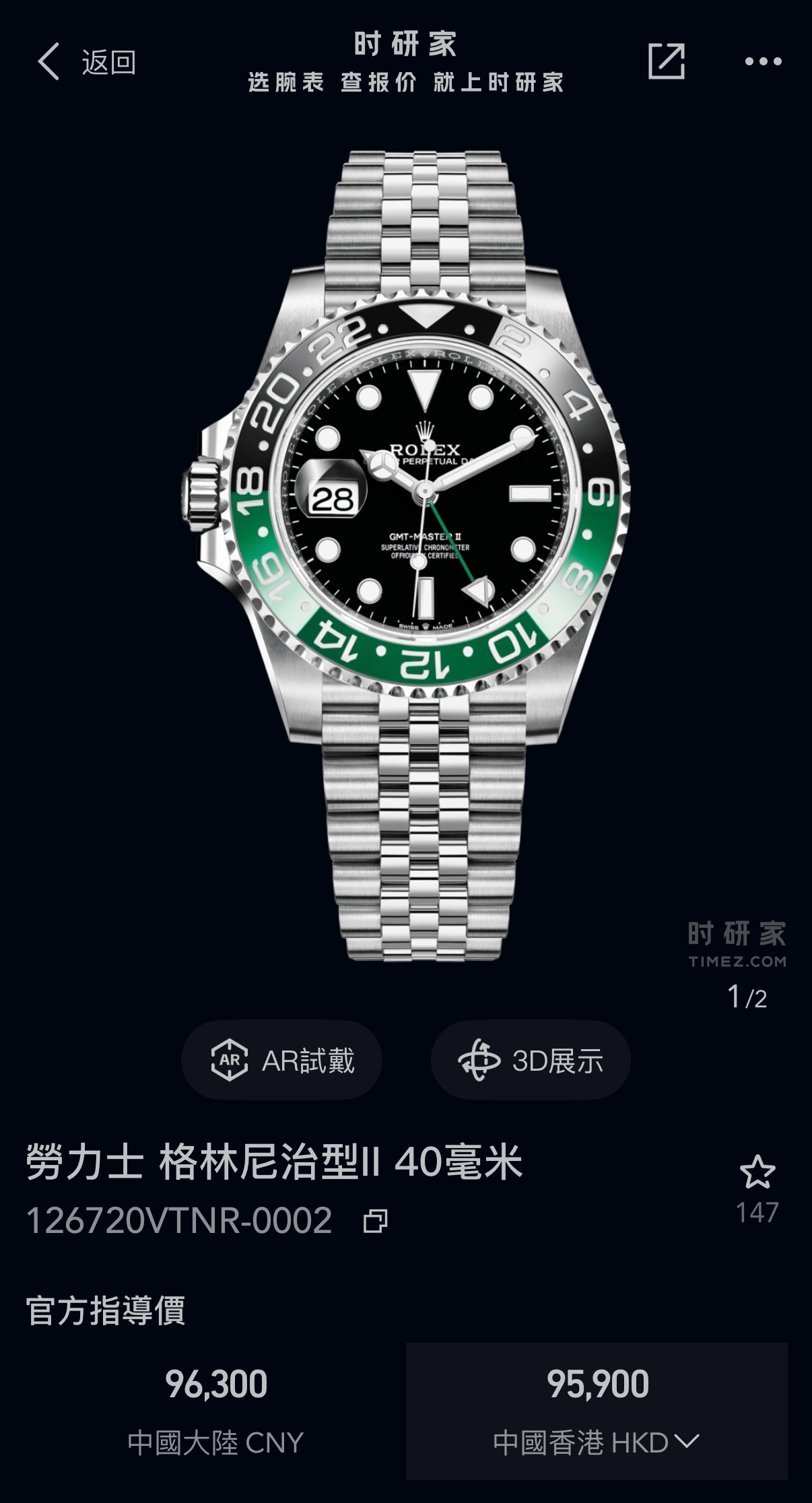Screen dimensions: 812x1503
Task: Start AR試戴 try-on
Action: pos(281,1061)
